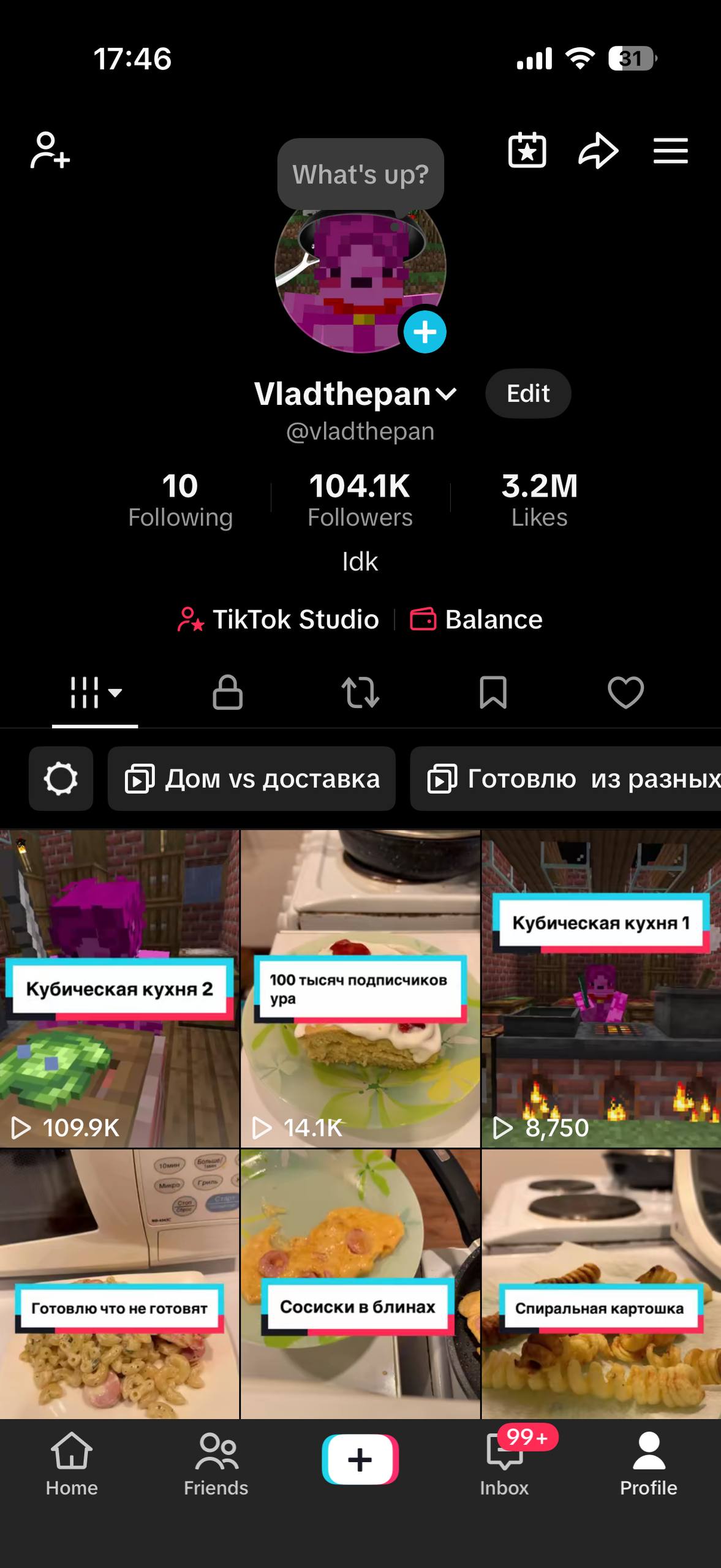Viewport: 721px width, 1568px height.
Task: View the 104.1K followers list
Action: 360,500
